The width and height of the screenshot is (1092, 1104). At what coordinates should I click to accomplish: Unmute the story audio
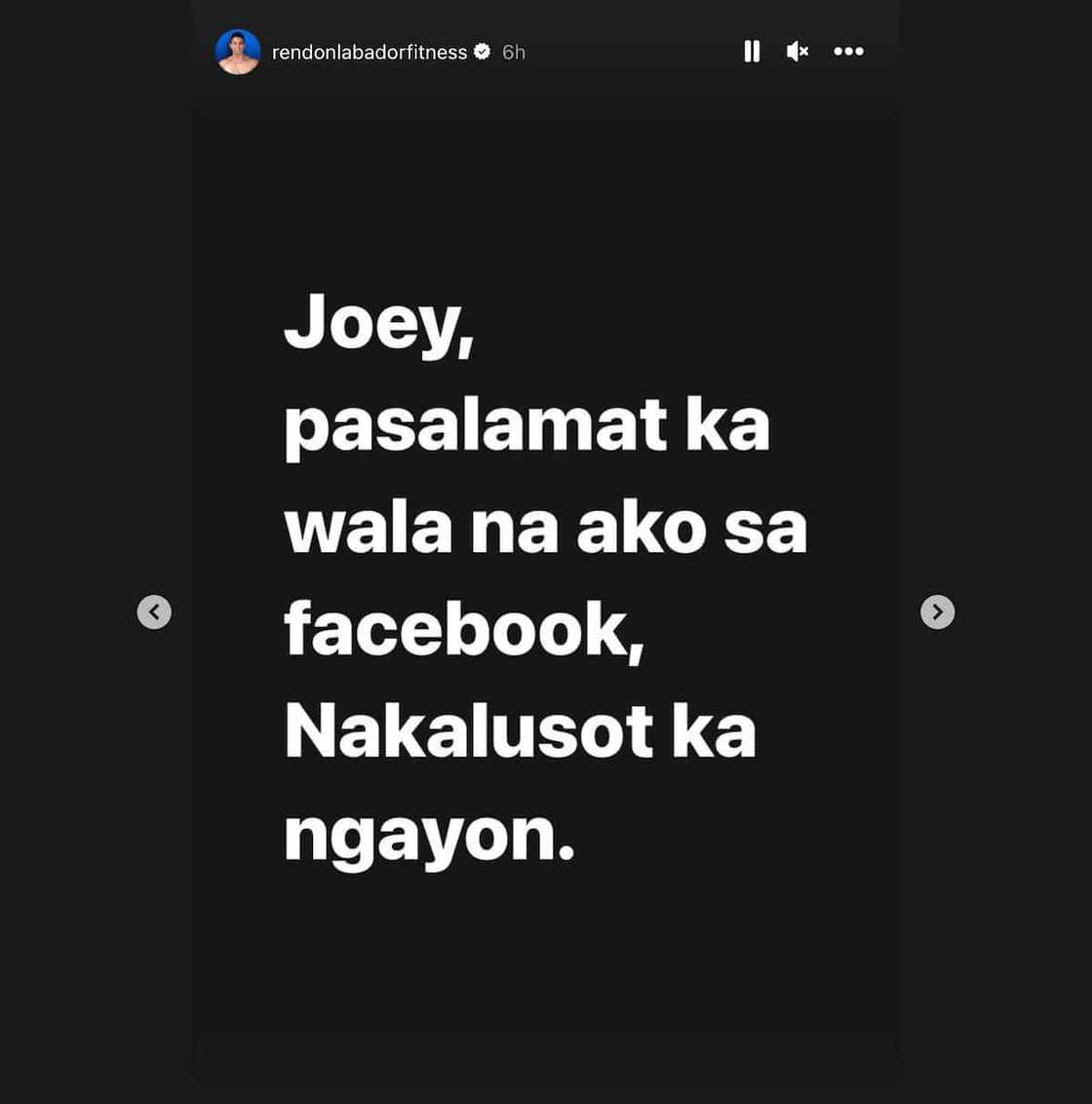(x=798, y=52)
